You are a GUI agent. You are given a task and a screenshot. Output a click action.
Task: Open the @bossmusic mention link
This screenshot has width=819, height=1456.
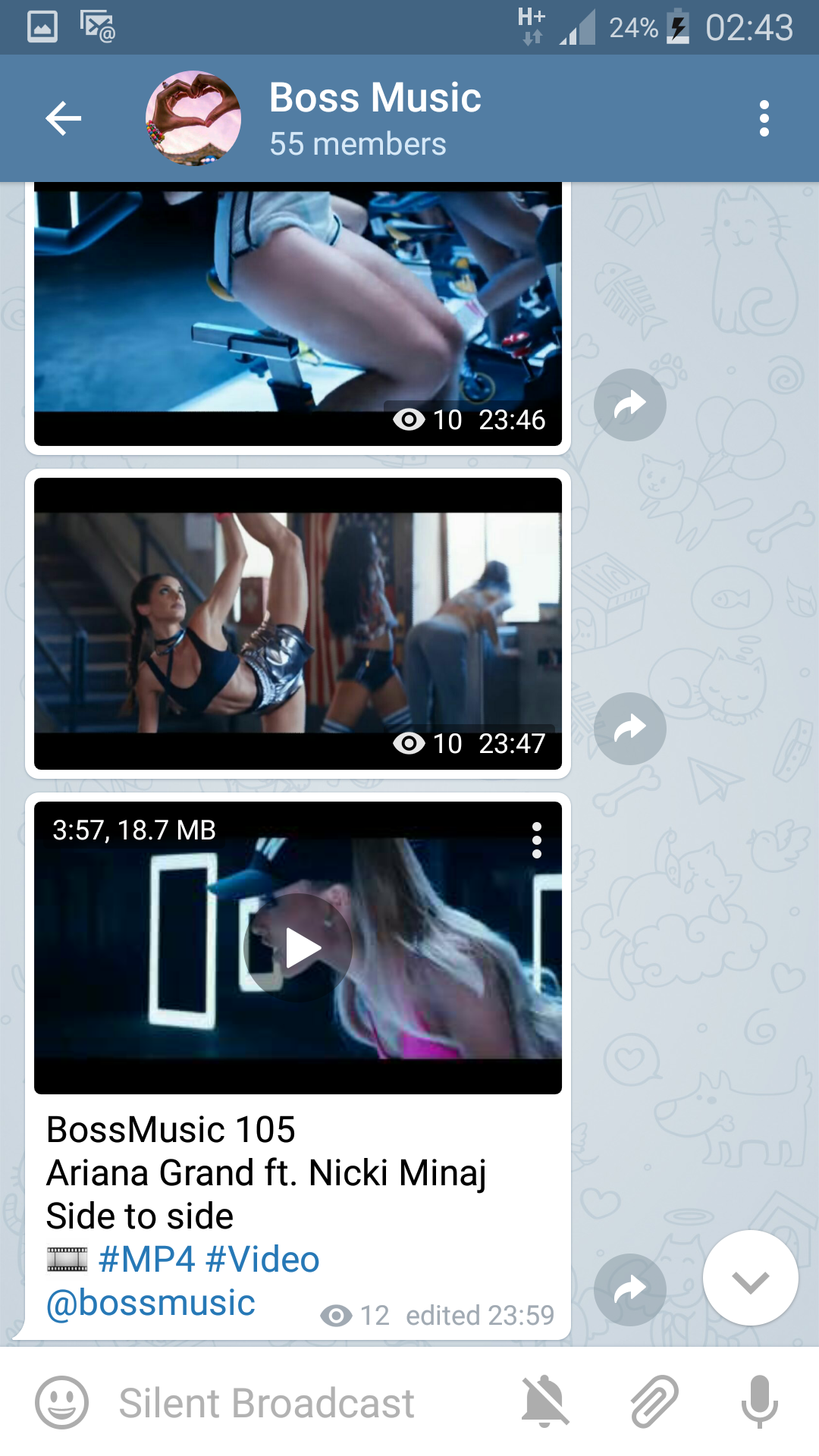point(150,1303)
